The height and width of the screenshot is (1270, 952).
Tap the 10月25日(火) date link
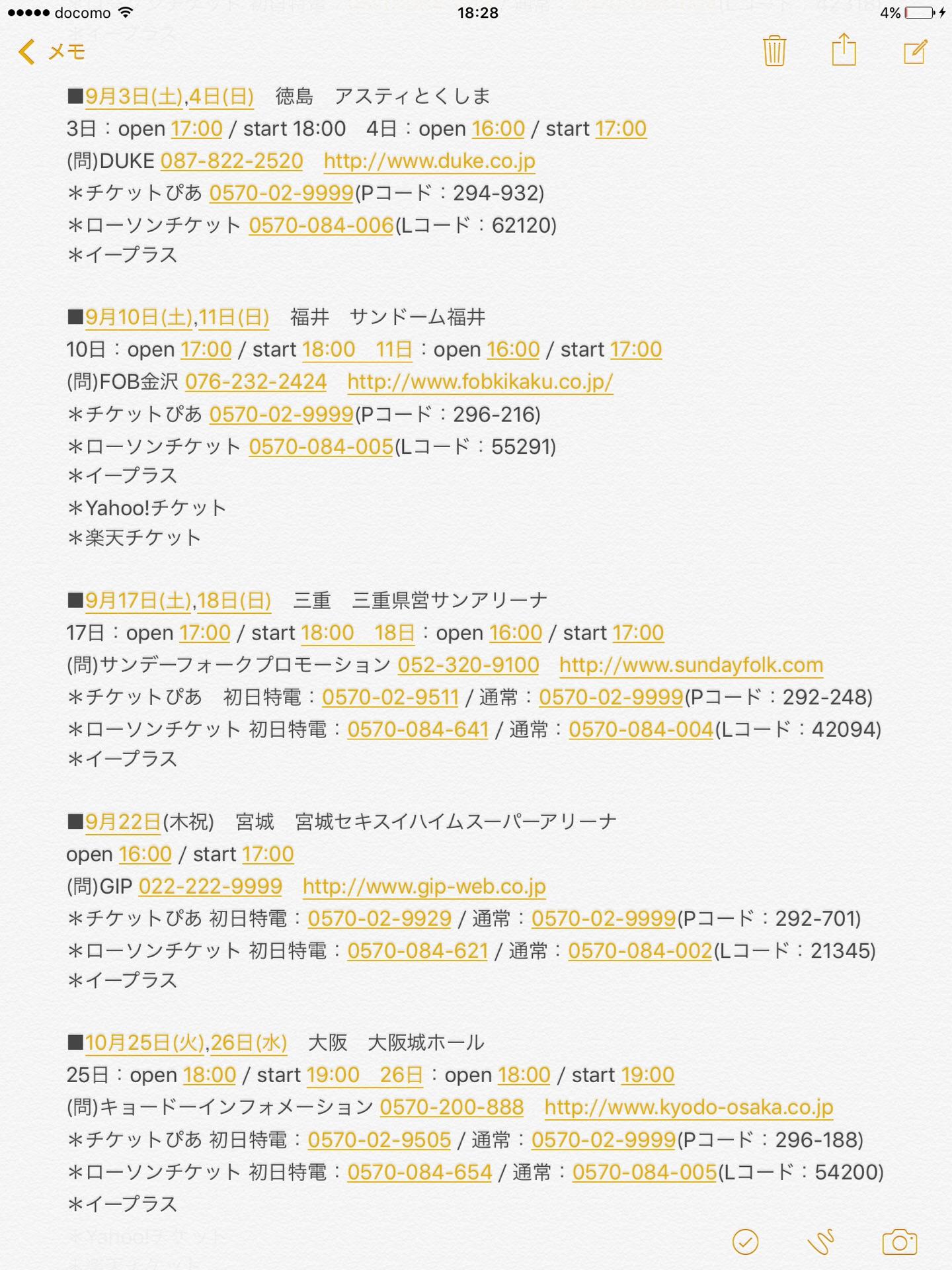pos(144,1043)
